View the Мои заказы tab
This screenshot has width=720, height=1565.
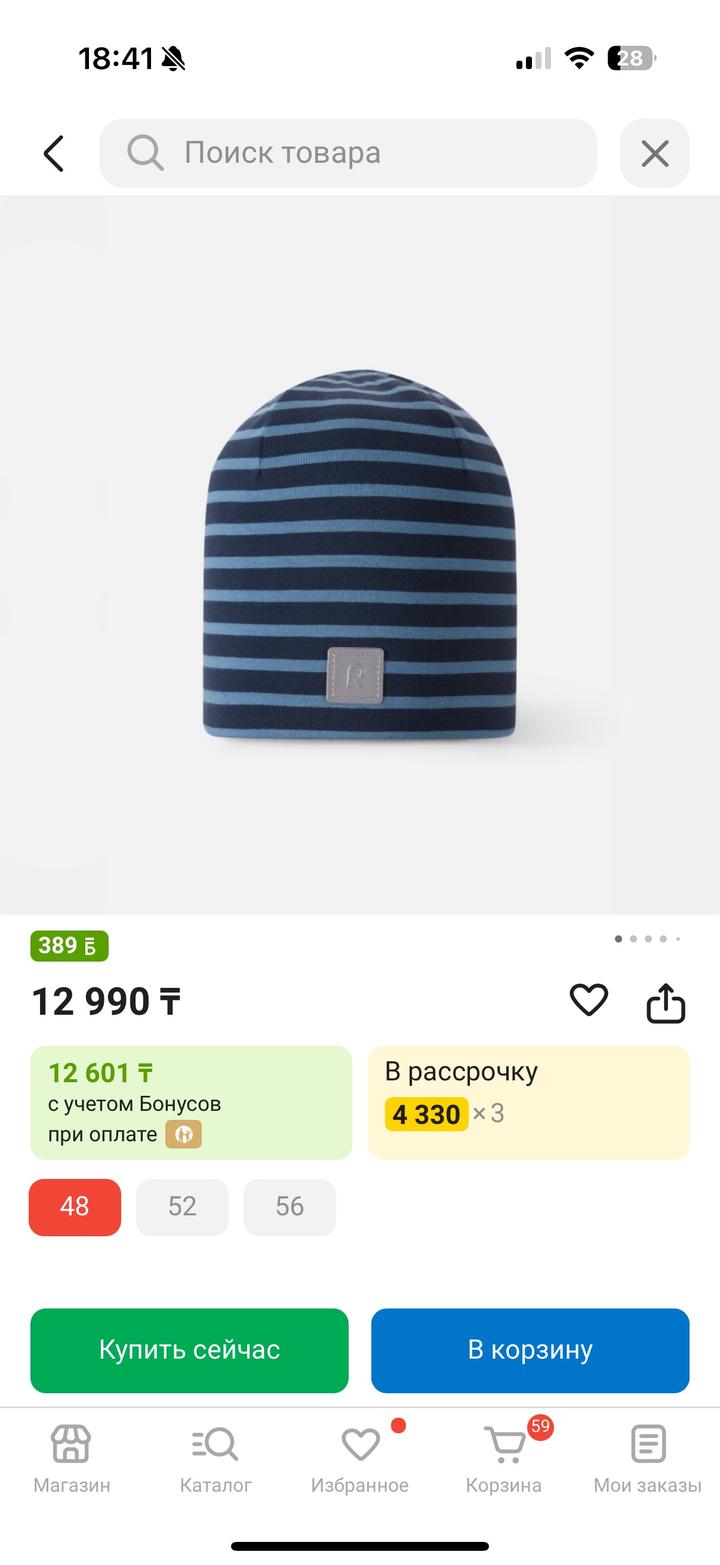648,1458
